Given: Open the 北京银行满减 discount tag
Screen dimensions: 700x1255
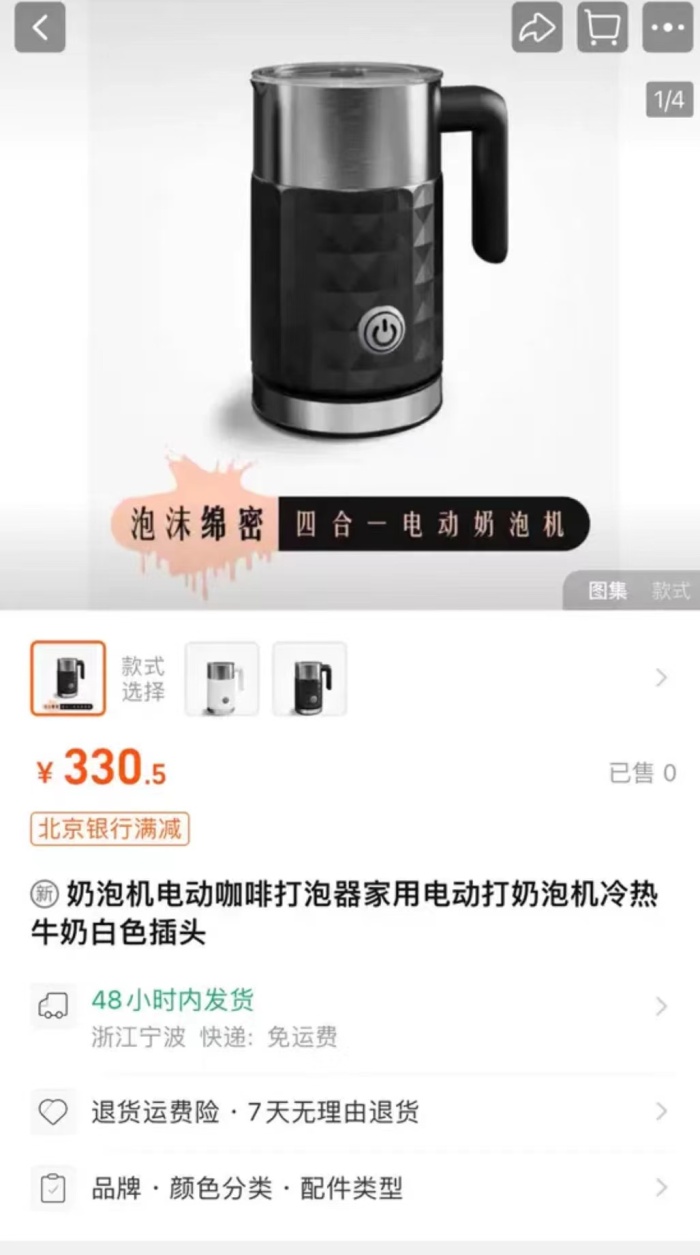Looking at the screenshot, I should 110,829.
